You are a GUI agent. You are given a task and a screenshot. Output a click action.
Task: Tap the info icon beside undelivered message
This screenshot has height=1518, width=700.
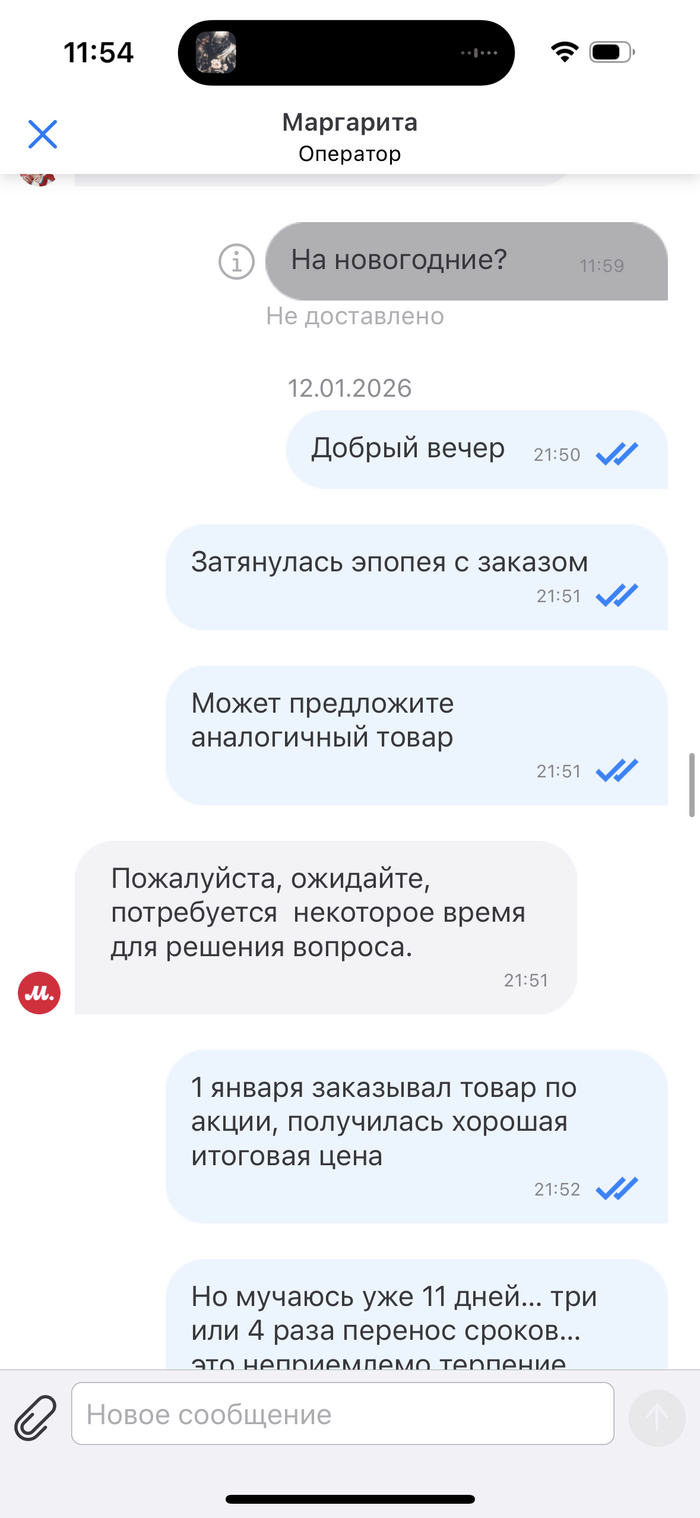[x=236, y=262]
